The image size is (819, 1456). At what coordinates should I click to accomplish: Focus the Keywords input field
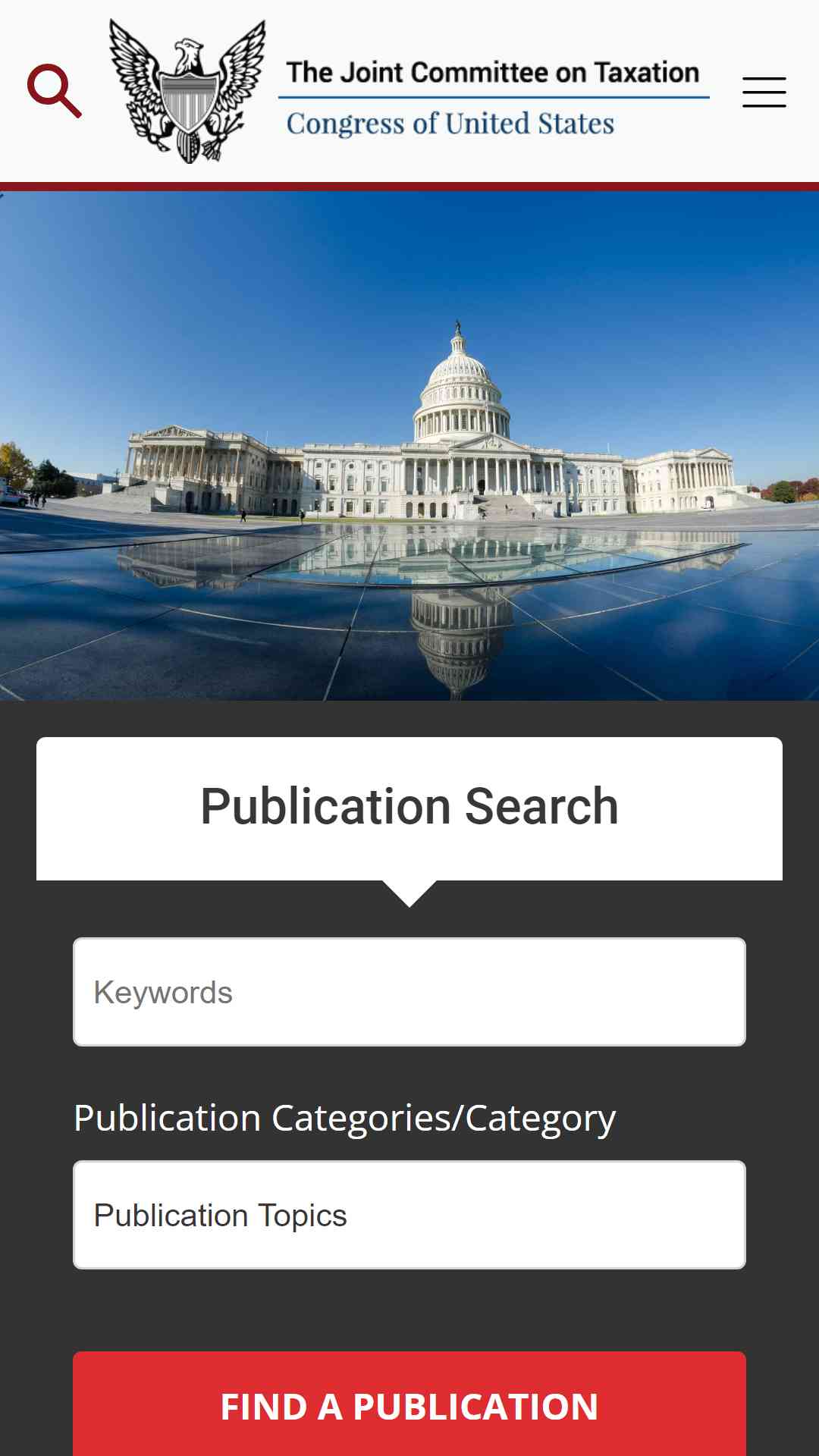pyautogui.click(x=409, y=992)
